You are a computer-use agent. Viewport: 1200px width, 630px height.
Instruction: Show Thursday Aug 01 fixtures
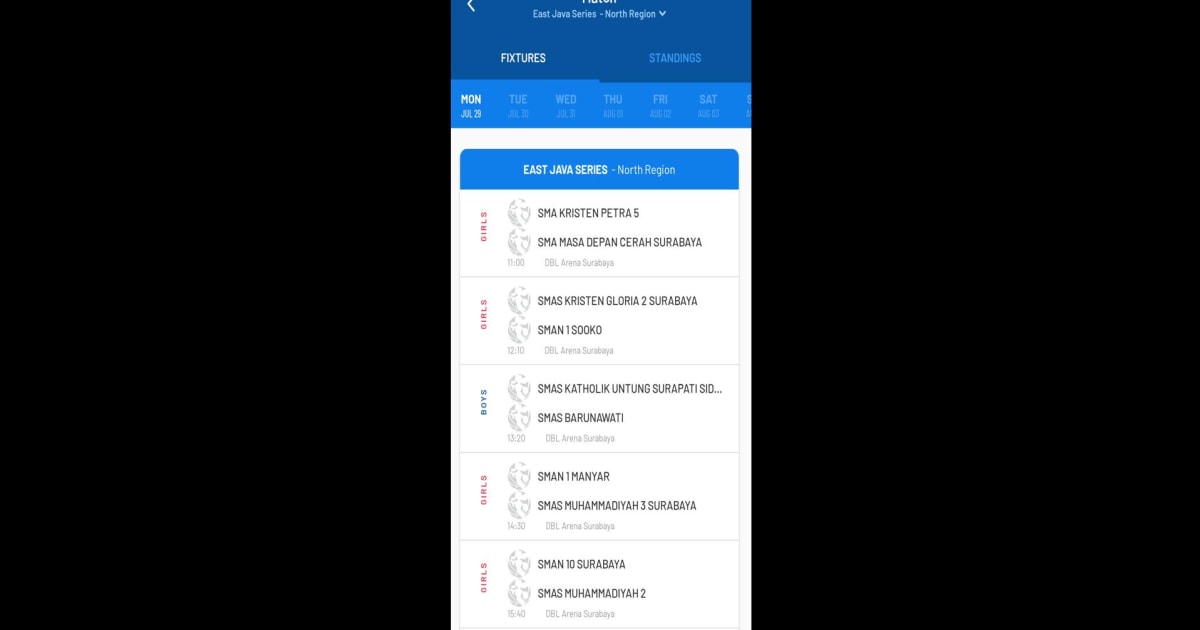click(613, 105)
